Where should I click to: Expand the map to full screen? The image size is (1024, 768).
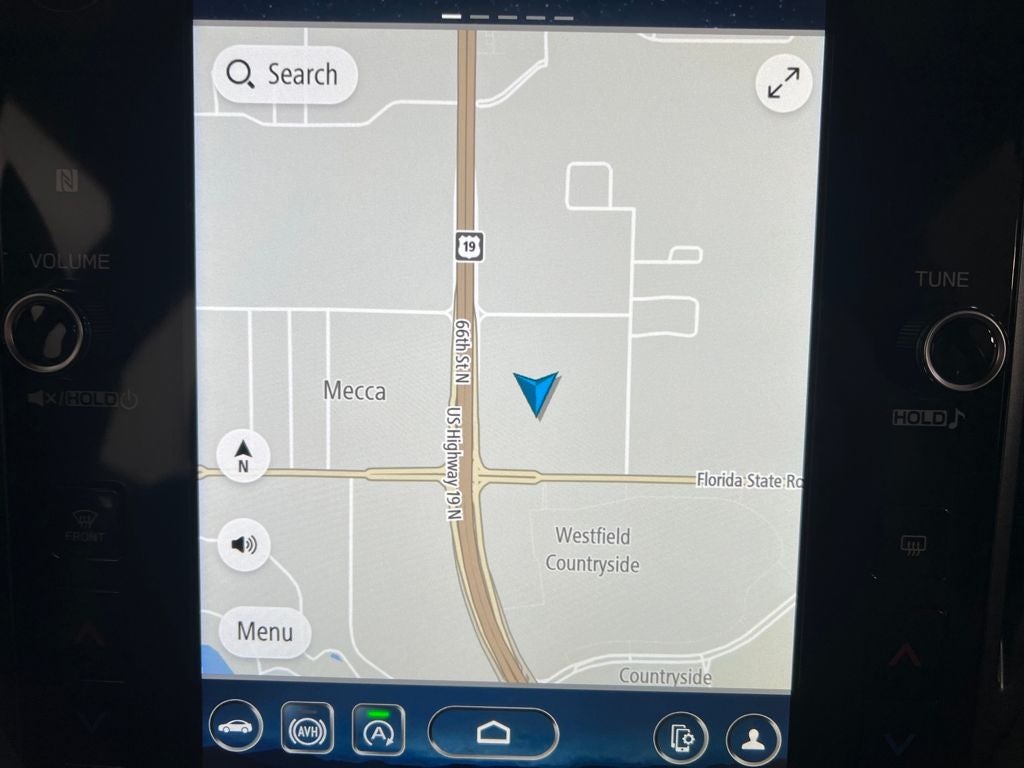pyautogui.click(x=783, y=84)
